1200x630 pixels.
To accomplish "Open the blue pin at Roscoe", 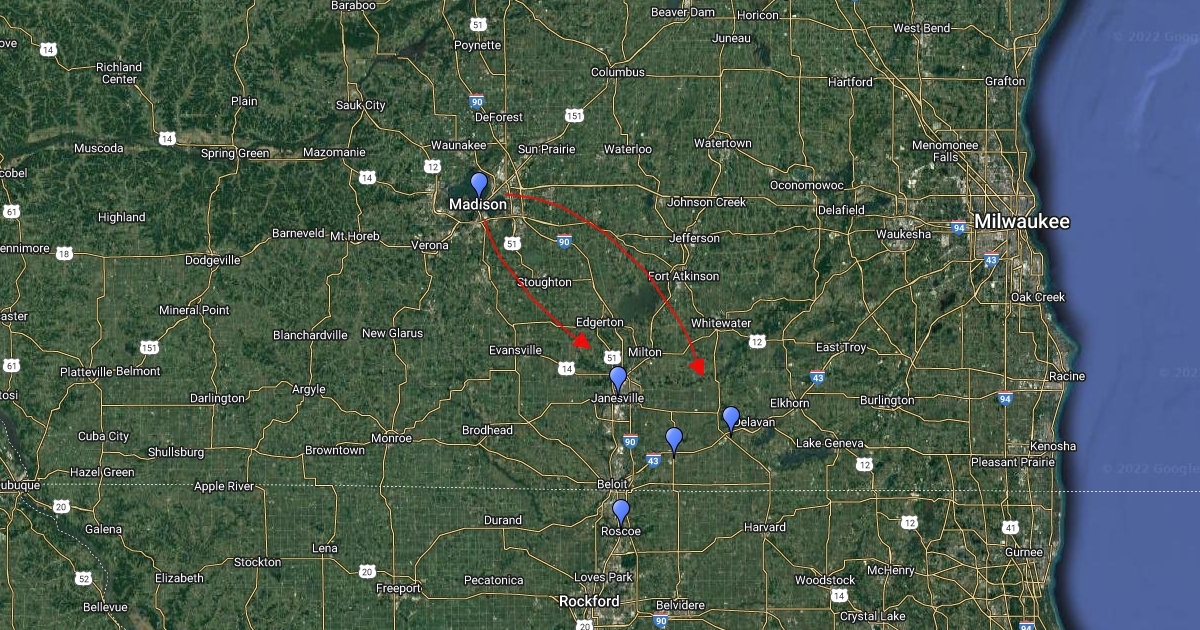I will click(621, 511).
